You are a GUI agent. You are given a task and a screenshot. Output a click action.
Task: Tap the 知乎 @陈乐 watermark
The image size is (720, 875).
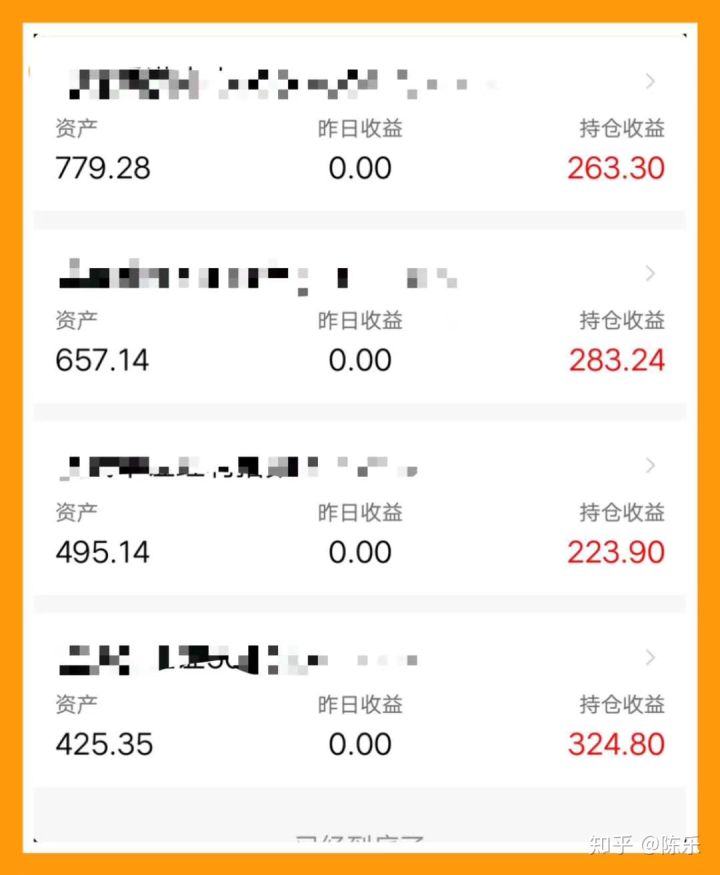click(644, 843)
